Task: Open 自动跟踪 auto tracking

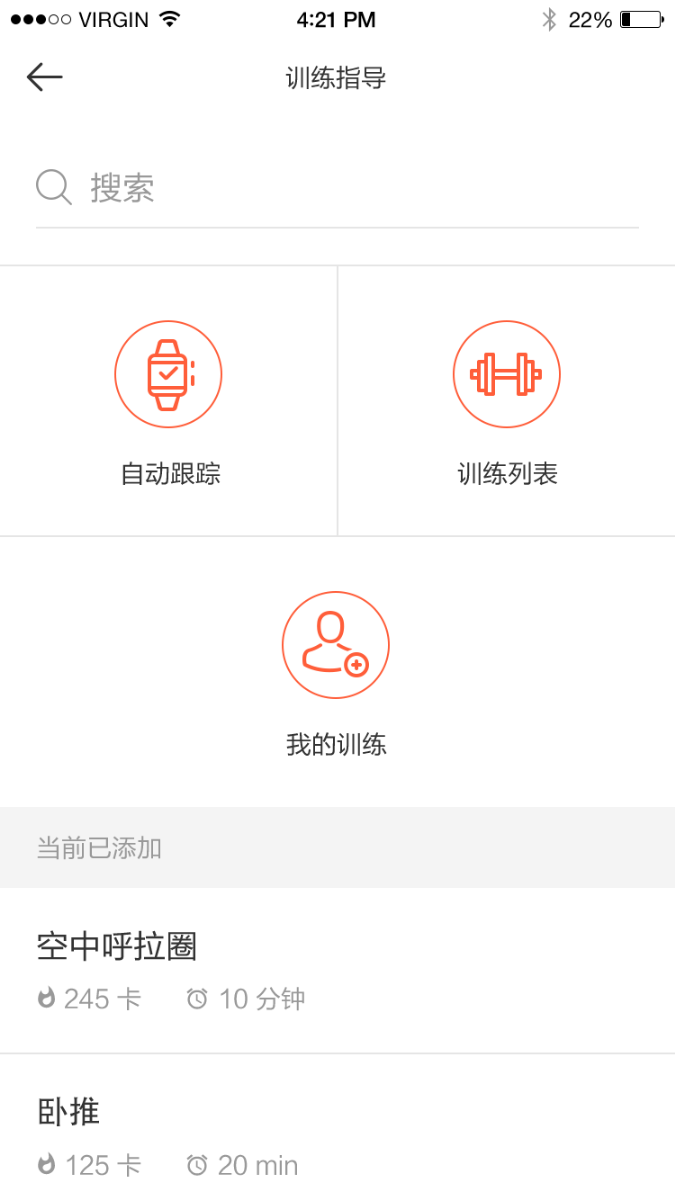Action: click(168, 401)
